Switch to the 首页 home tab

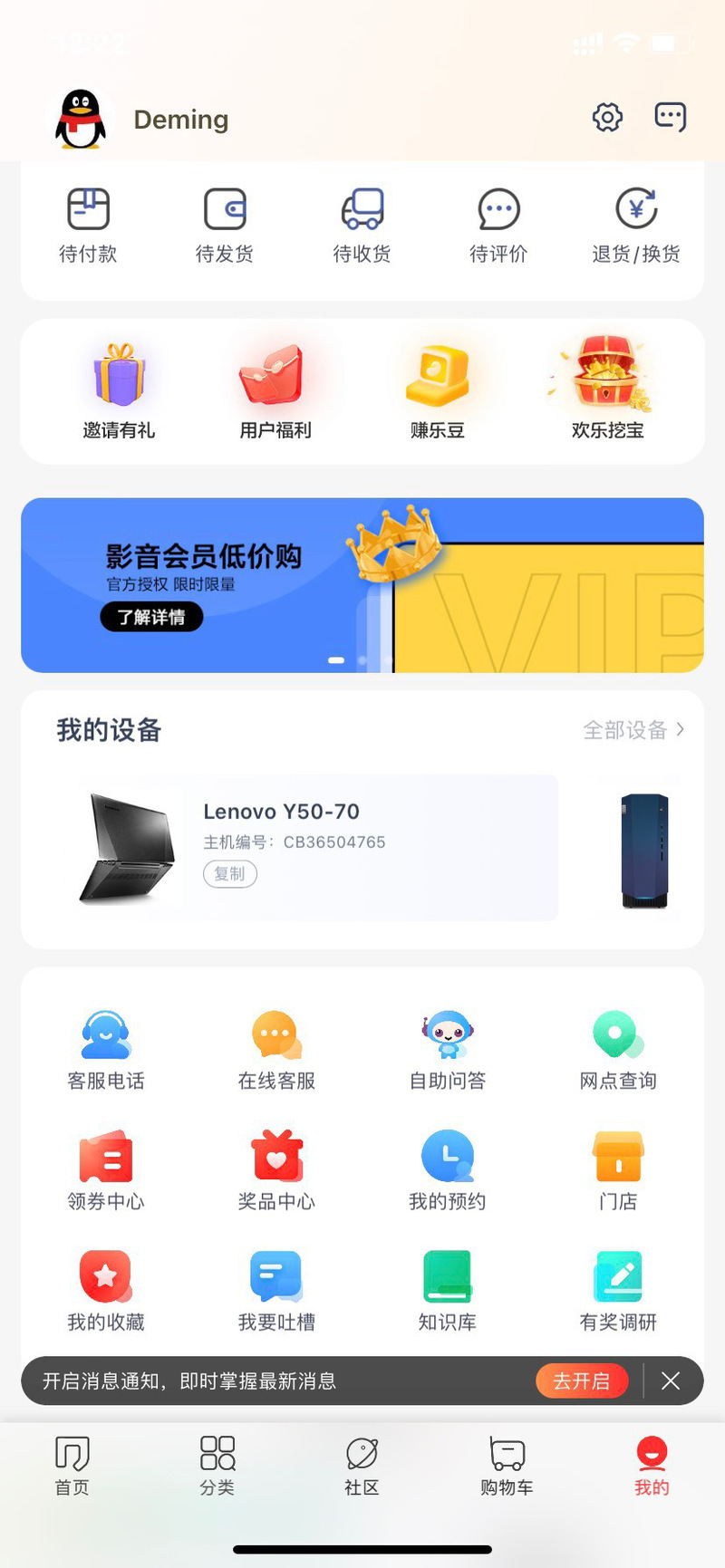(x=72, y=1466)
